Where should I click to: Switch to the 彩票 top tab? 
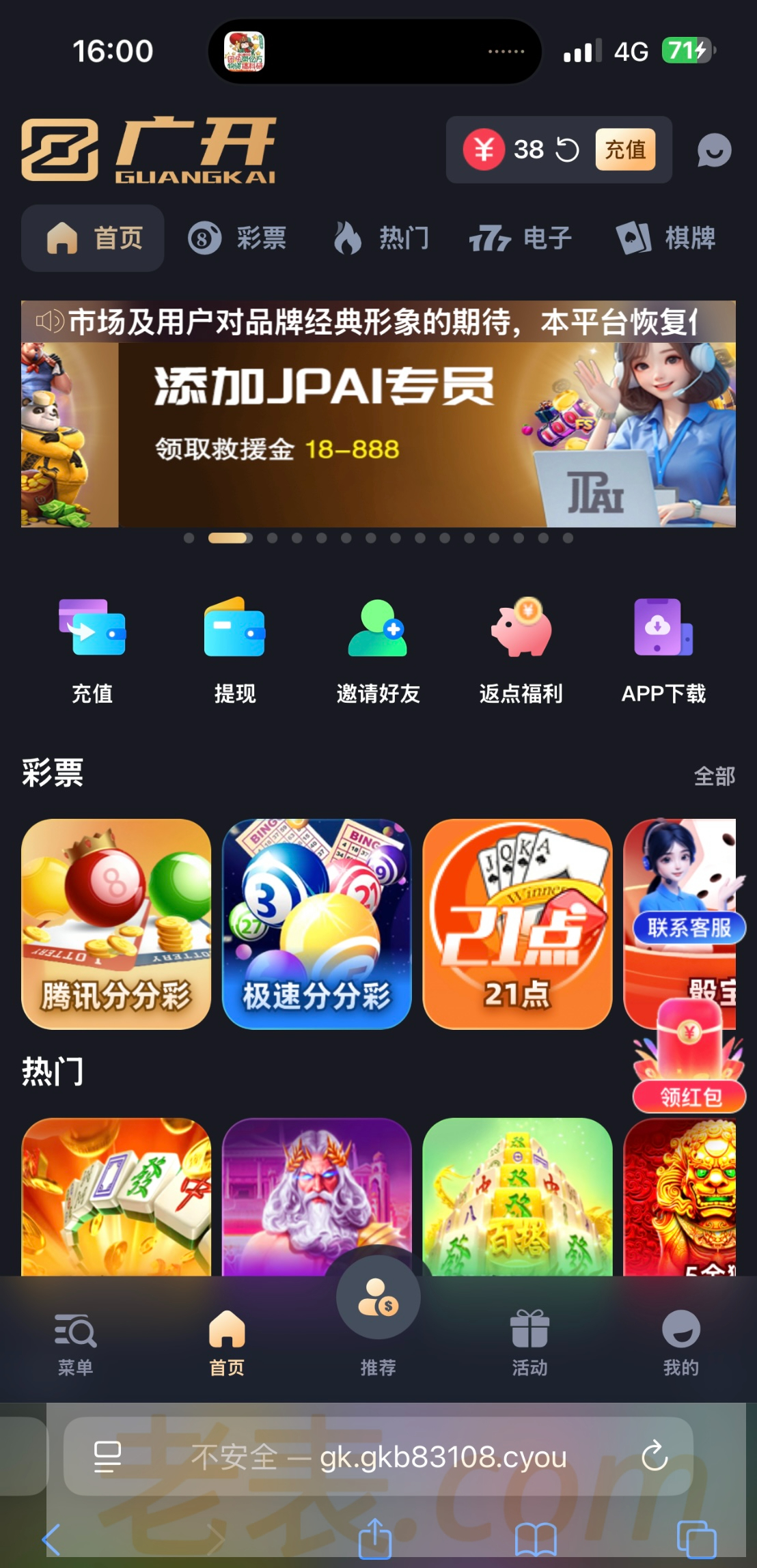coord(238,238)
